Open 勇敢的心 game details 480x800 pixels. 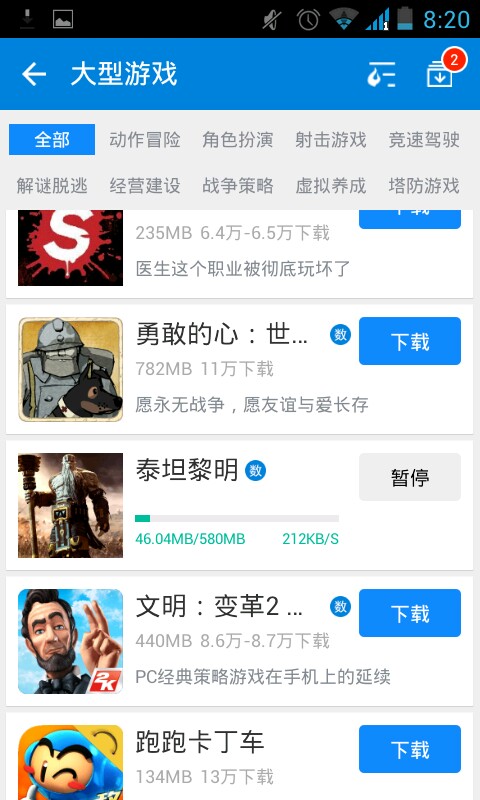221,334
